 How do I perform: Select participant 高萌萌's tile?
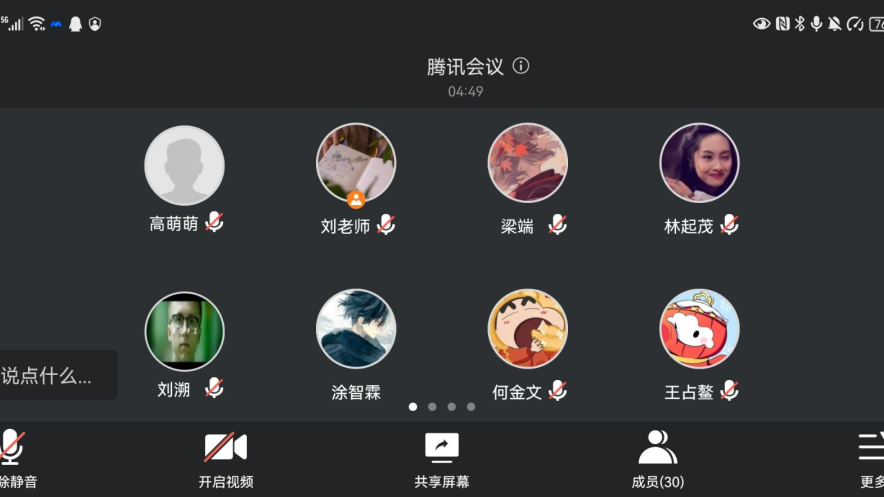184,165
